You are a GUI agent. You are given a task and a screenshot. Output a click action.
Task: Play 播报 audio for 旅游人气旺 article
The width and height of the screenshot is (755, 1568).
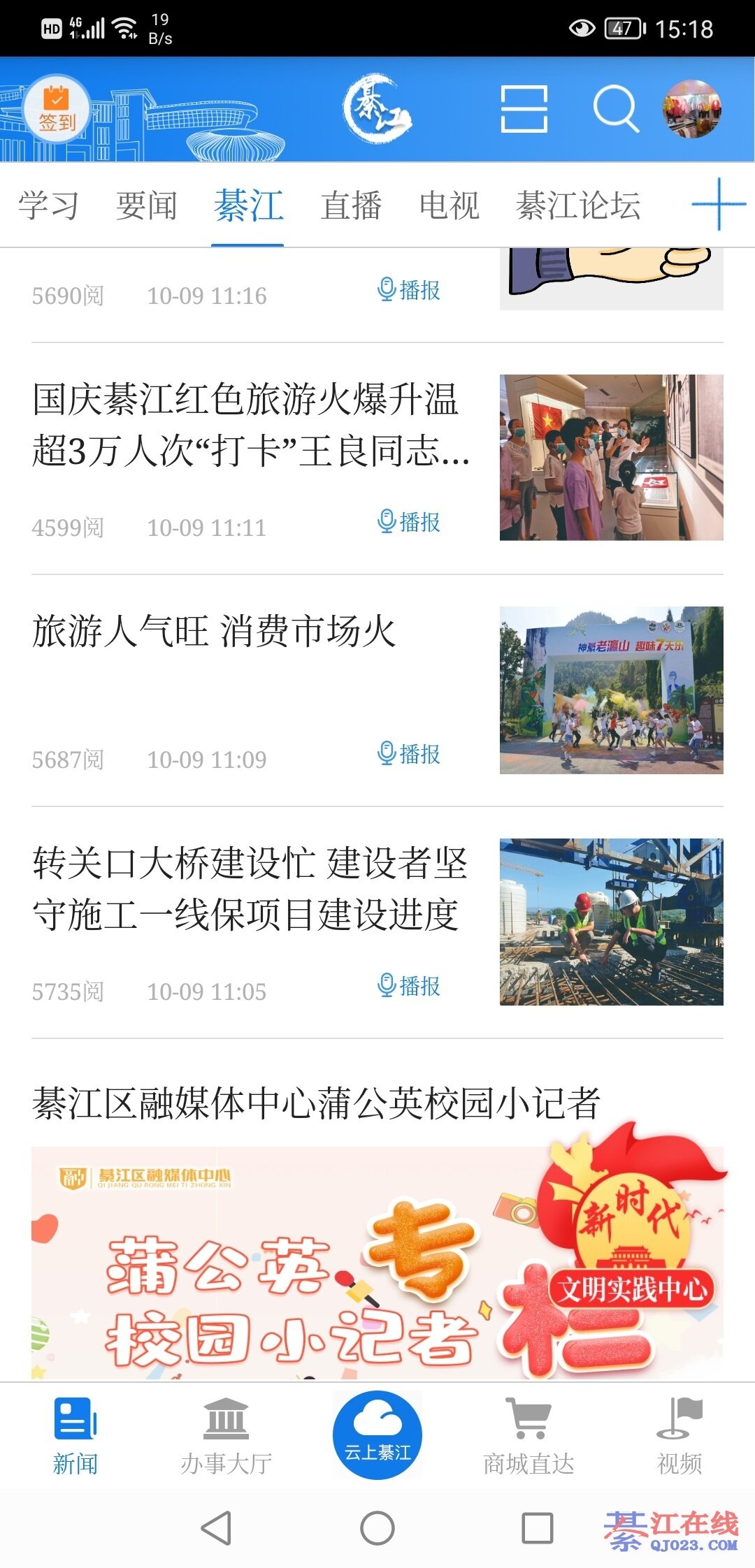click(409, 753)
